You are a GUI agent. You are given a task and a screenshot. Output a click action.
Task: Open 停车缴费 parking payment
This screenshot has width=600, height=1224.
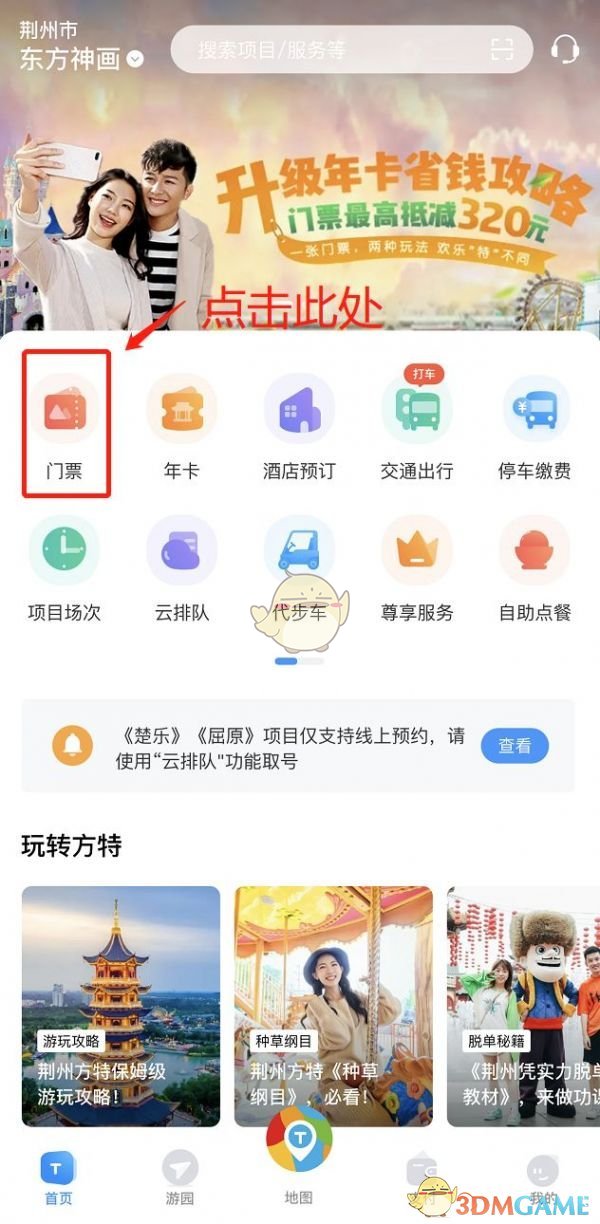point(534,423)
